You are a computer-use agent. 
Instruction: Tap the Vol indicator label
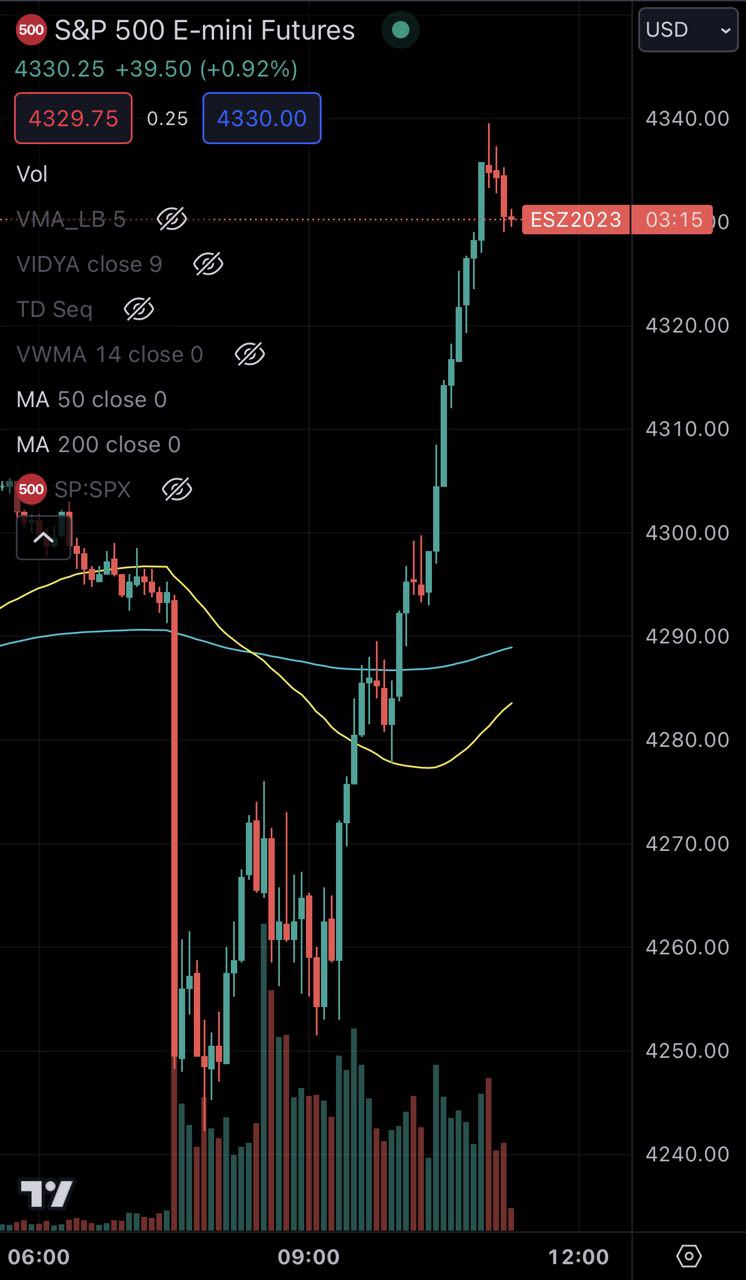32,174
